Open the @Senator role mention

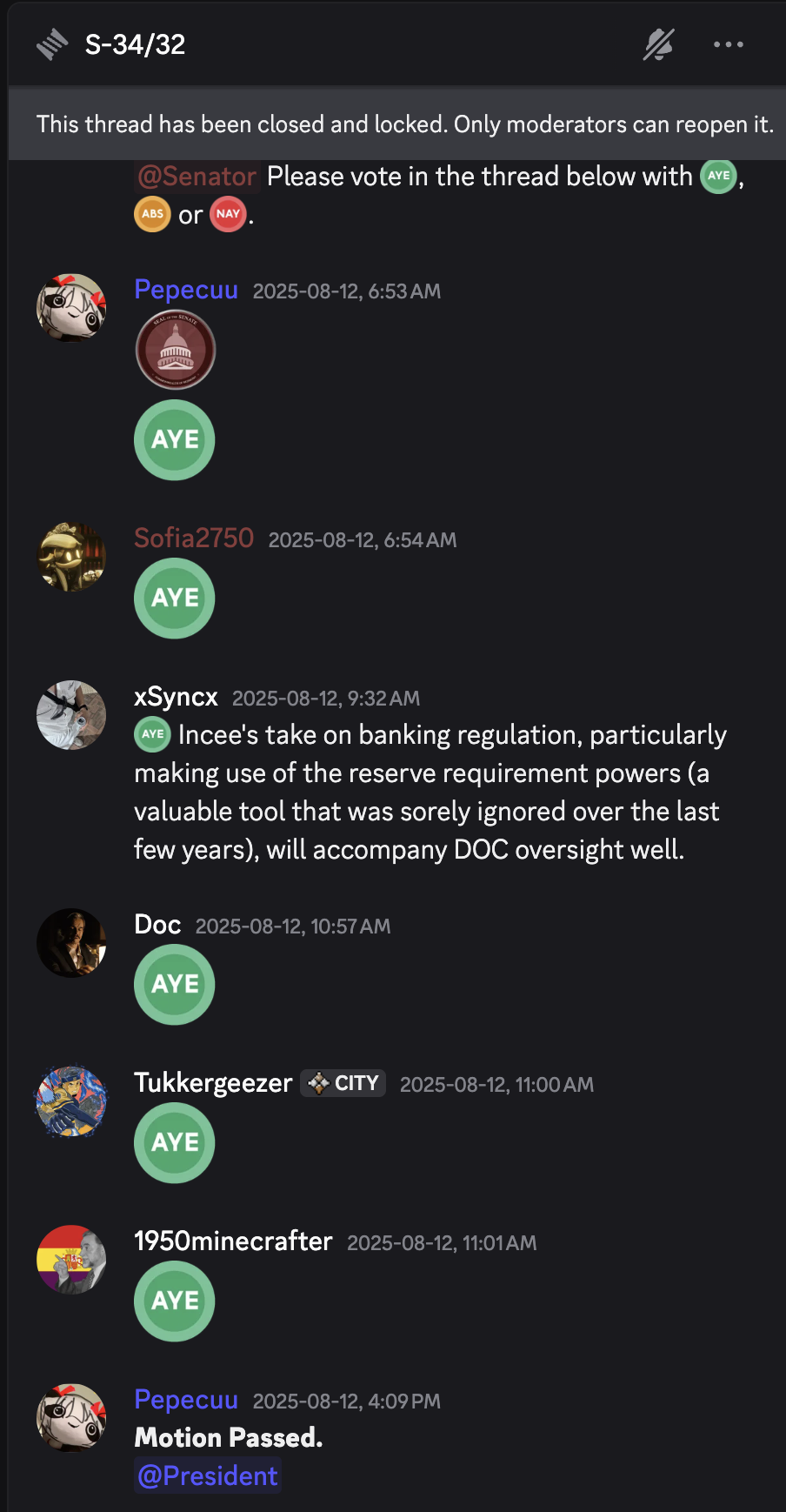coord(197,177)
